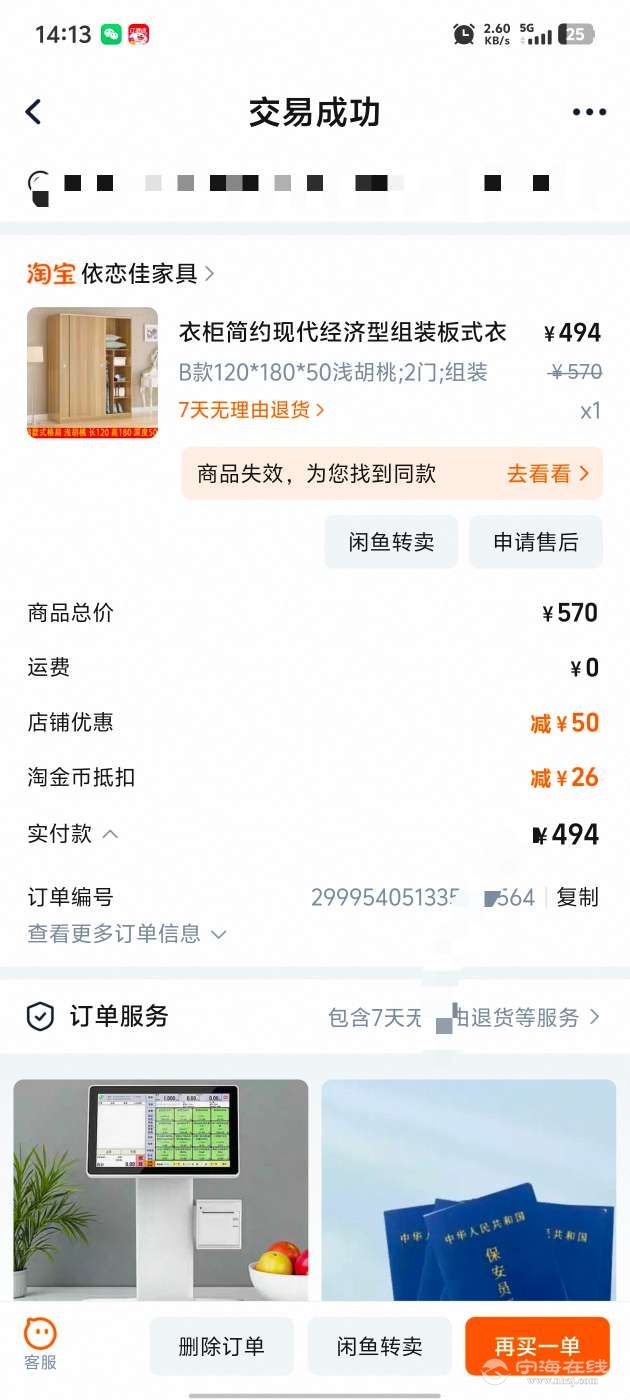View the 7天无理由退货 policy

(x=251, y=410)
